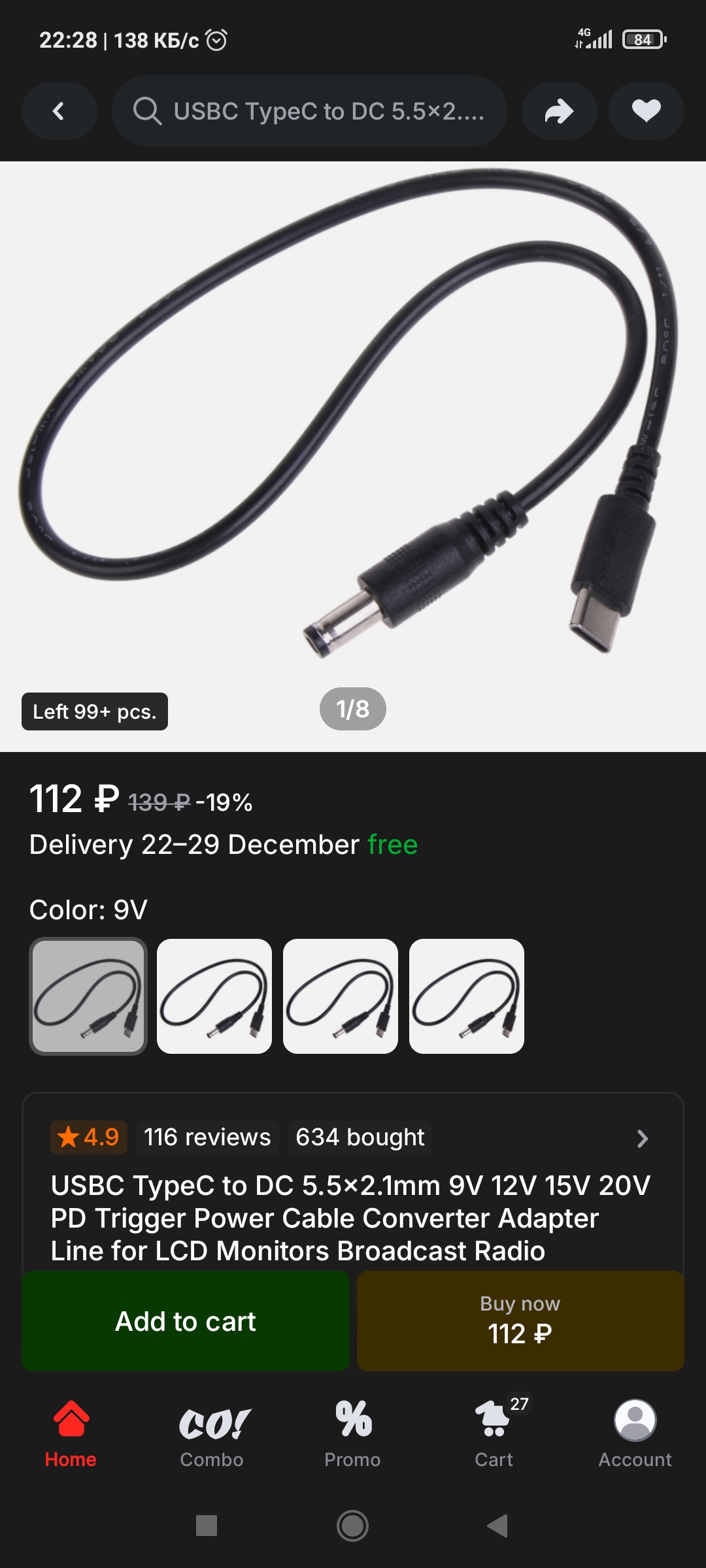Open recent apps with the square button
Image resolution: width=706 pixels, height=1568 pixels.
pos(207,1526)
